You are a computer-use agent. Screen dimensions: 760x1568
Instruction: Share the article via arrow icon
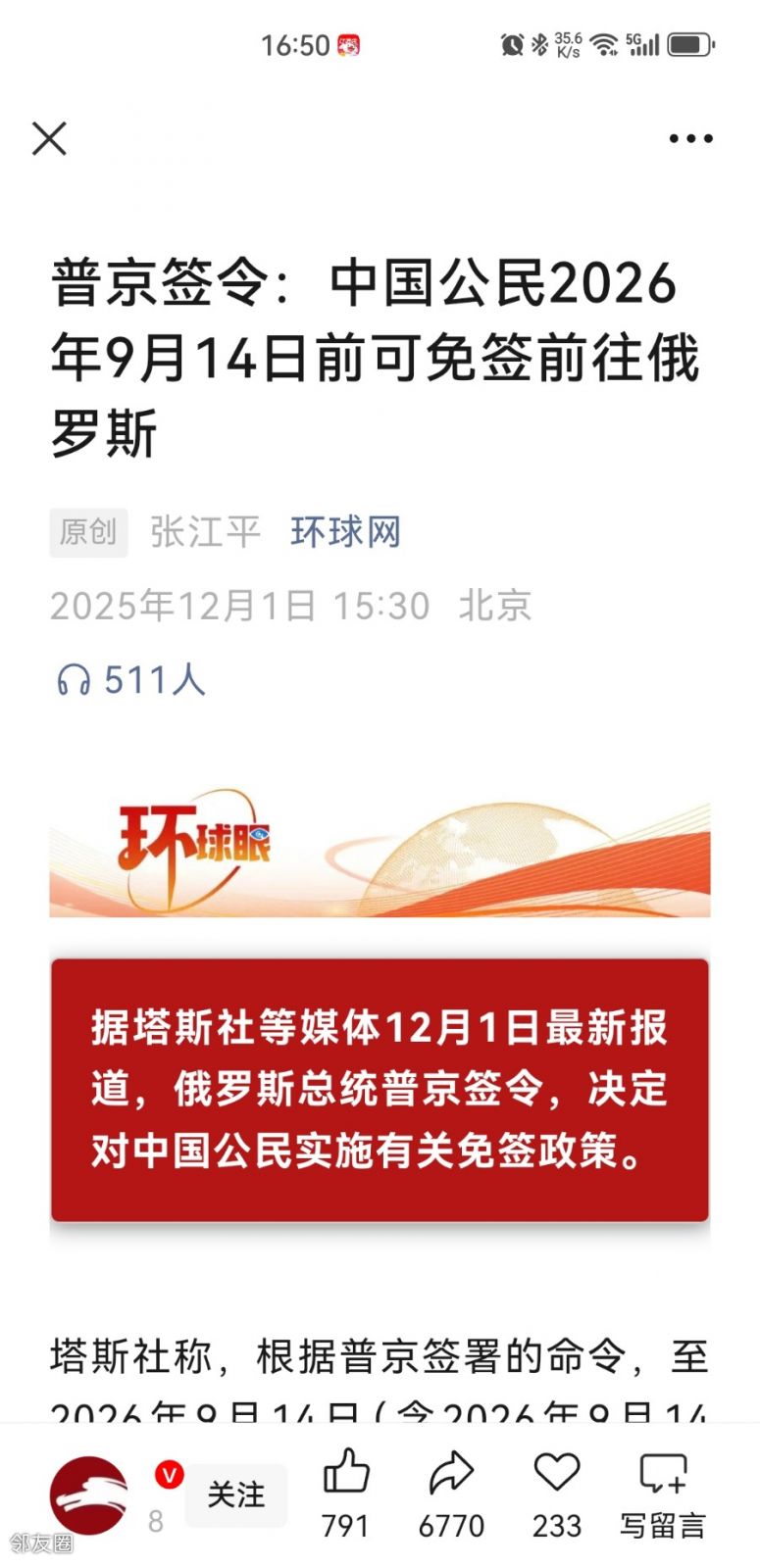coord(451,1473)
